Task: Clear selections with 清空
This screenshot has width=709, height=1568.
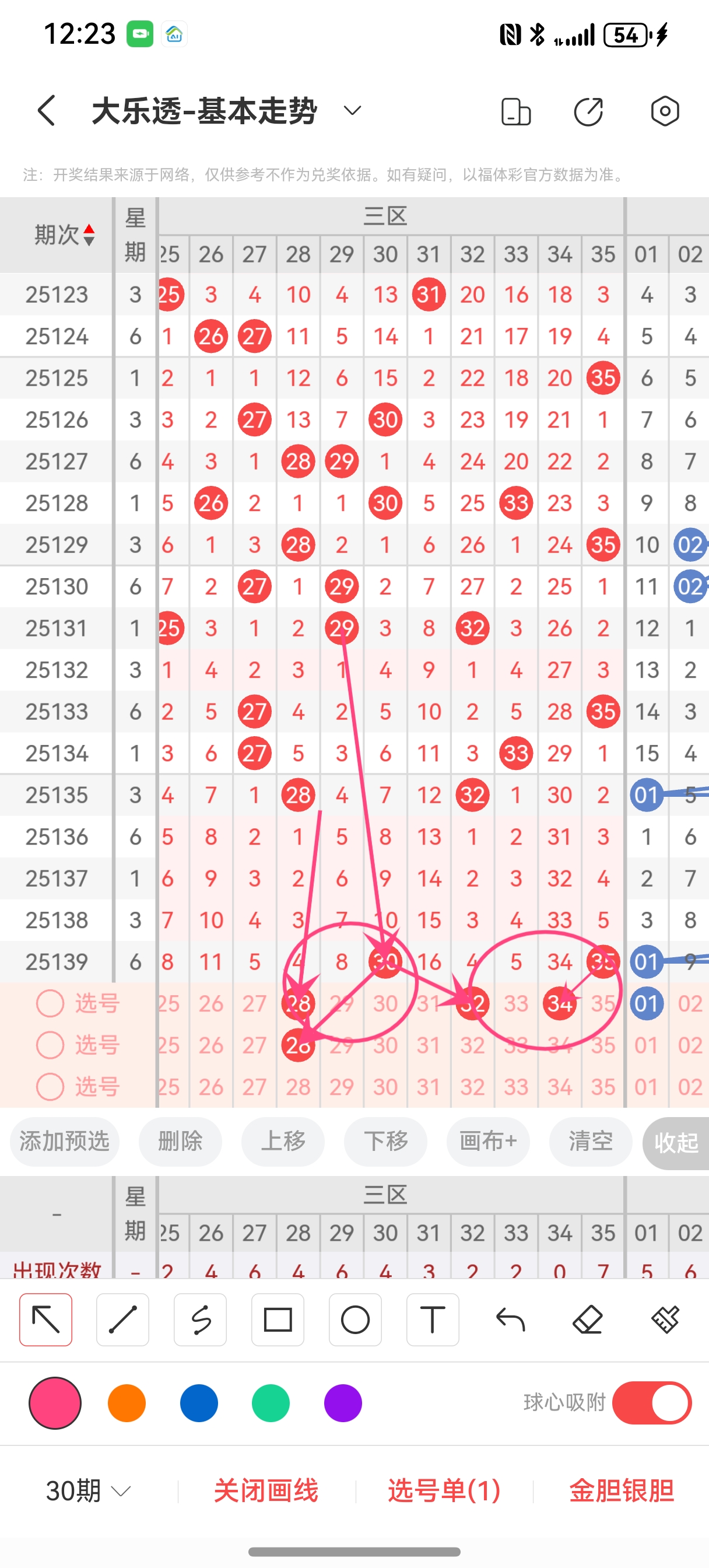Action: coord(590,1140)
